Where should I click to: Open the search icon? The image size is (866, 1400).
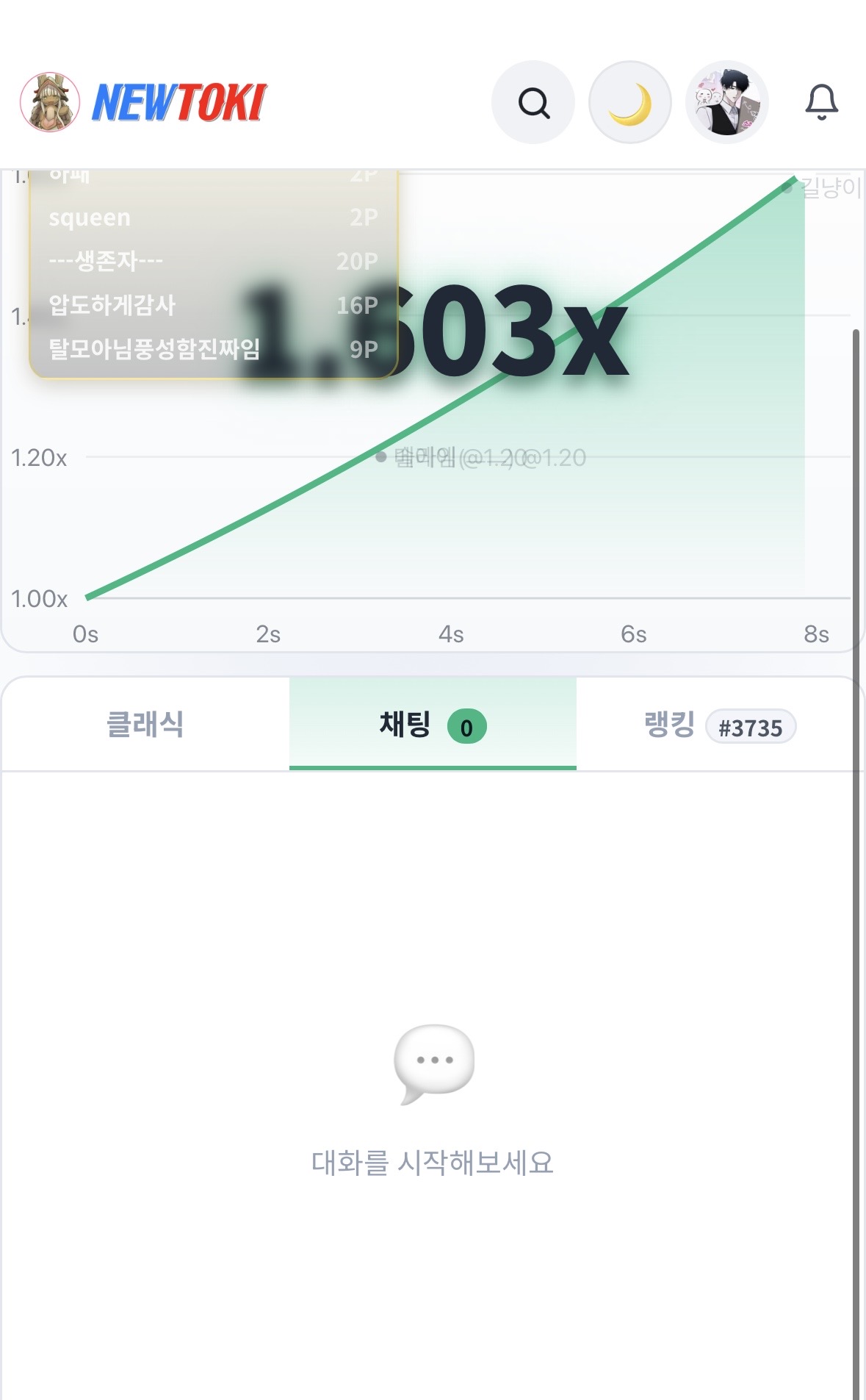tap(533, 102)
